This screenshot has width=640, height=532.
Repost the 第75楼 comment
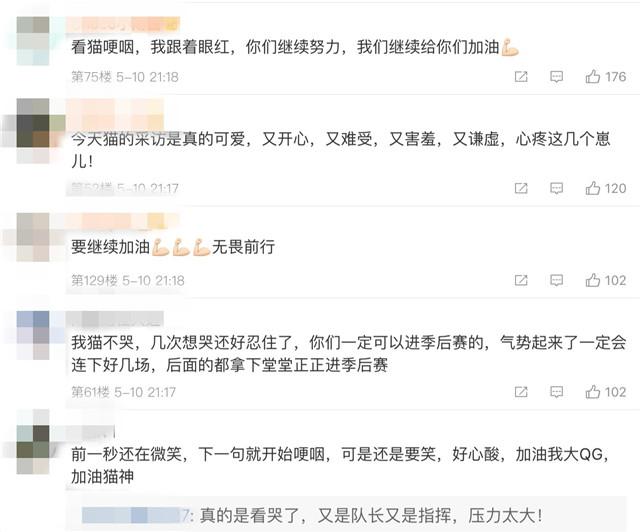521,77
